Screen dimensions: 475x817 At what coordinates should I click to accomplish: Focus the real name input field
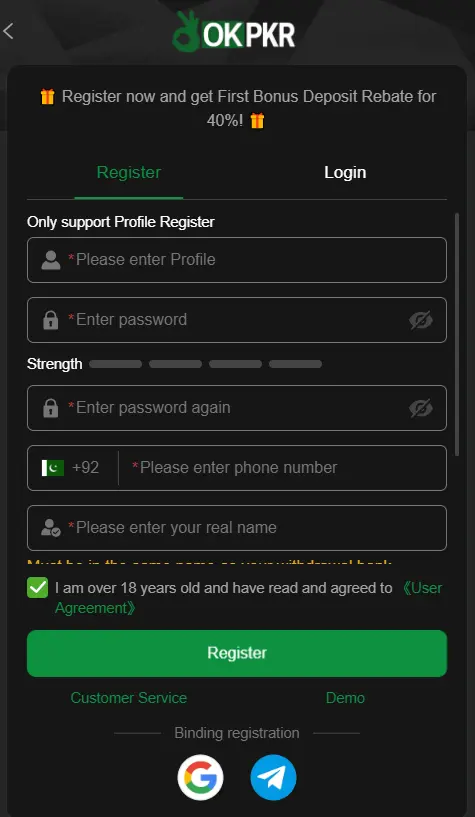point(237,528)
